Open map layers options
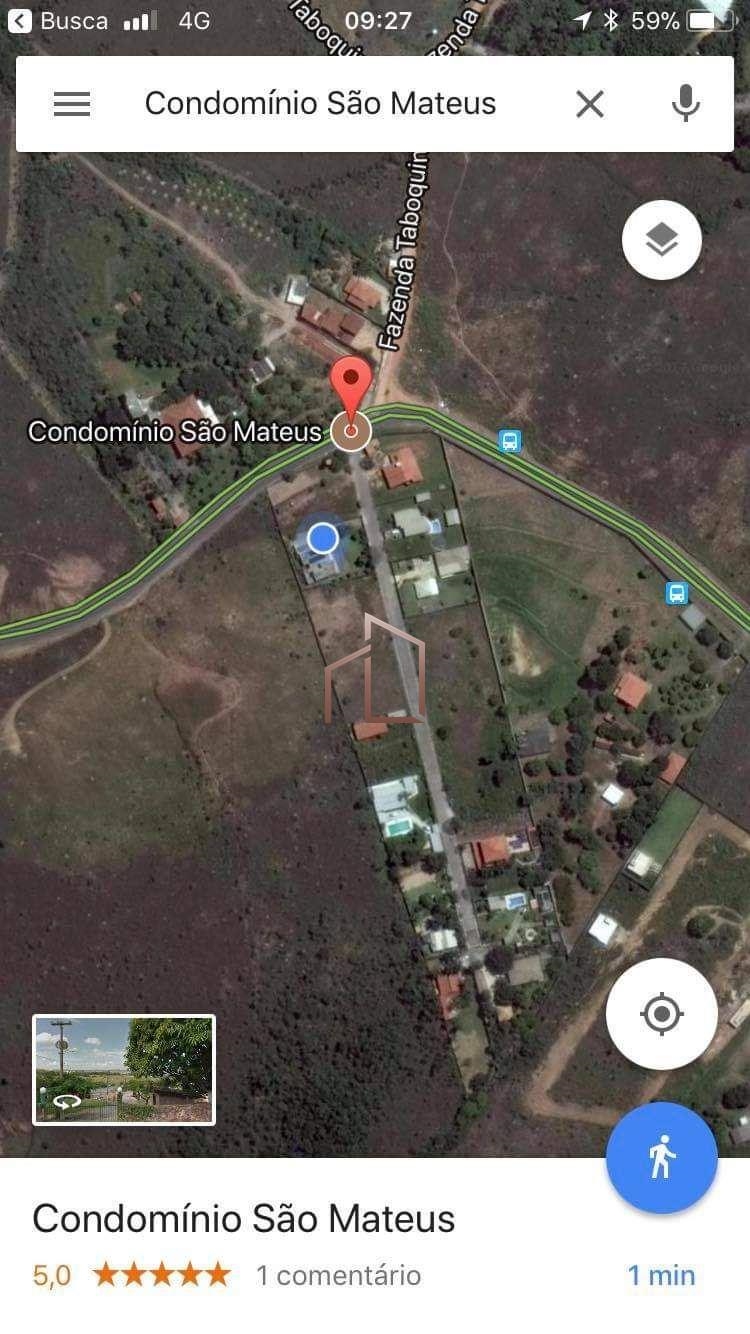750x1334 pixels. coord(661,240)
